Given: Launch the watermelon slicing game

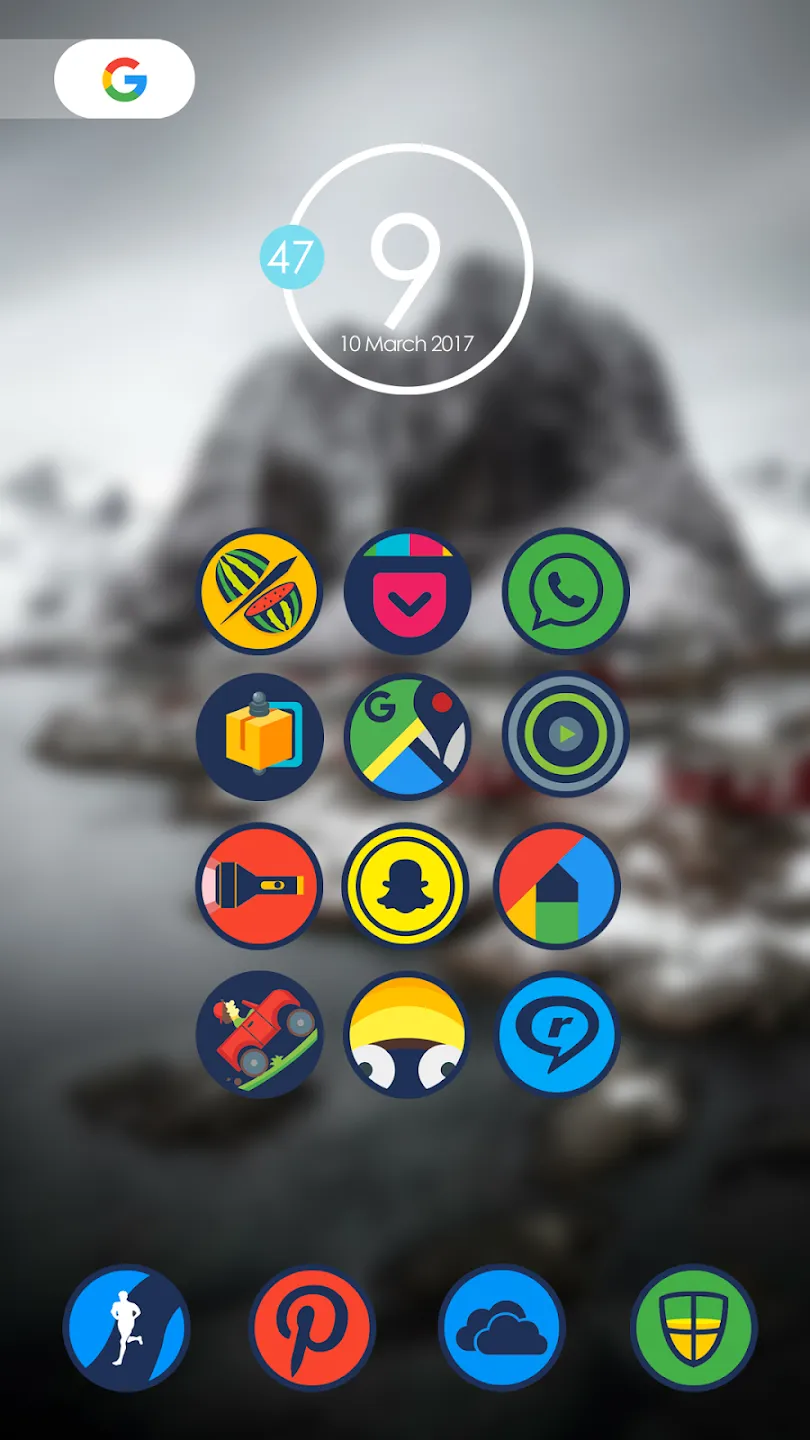Looking at the screenshot, I should (259, 591).
